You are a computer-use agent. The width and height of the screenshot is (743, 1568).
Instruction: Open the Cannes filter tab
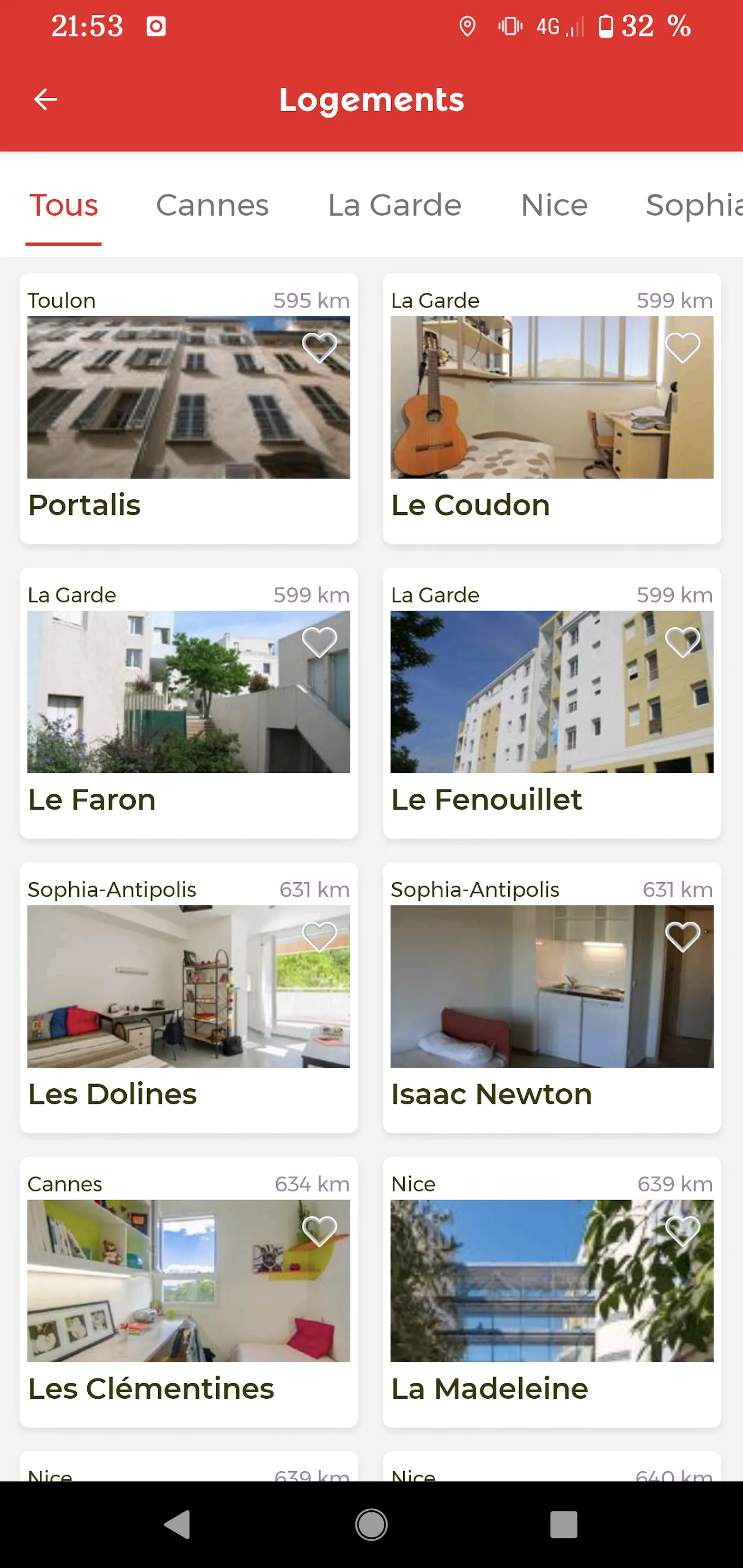click(212, 206)
